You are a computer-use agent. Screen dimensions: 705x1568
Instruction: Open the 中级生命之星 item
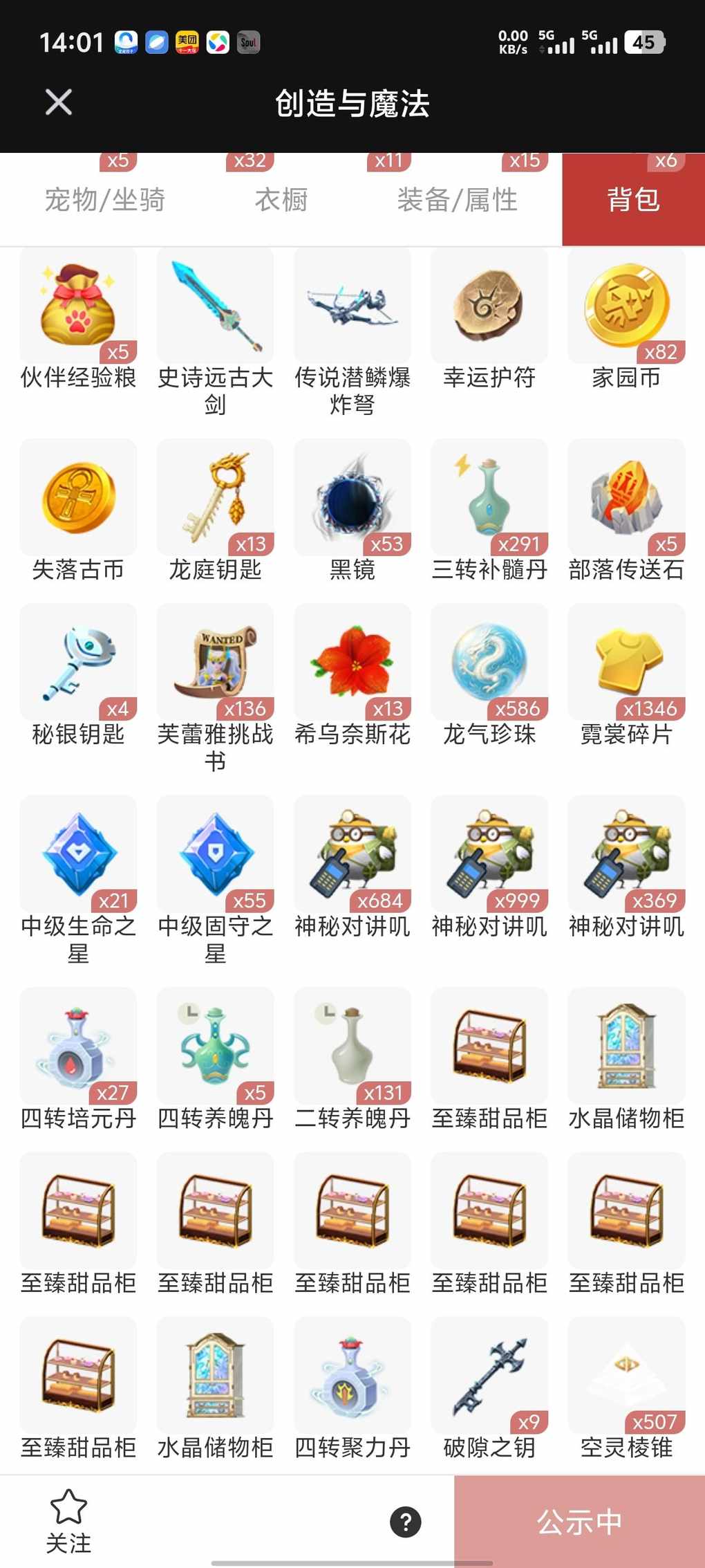coord(78,854)
